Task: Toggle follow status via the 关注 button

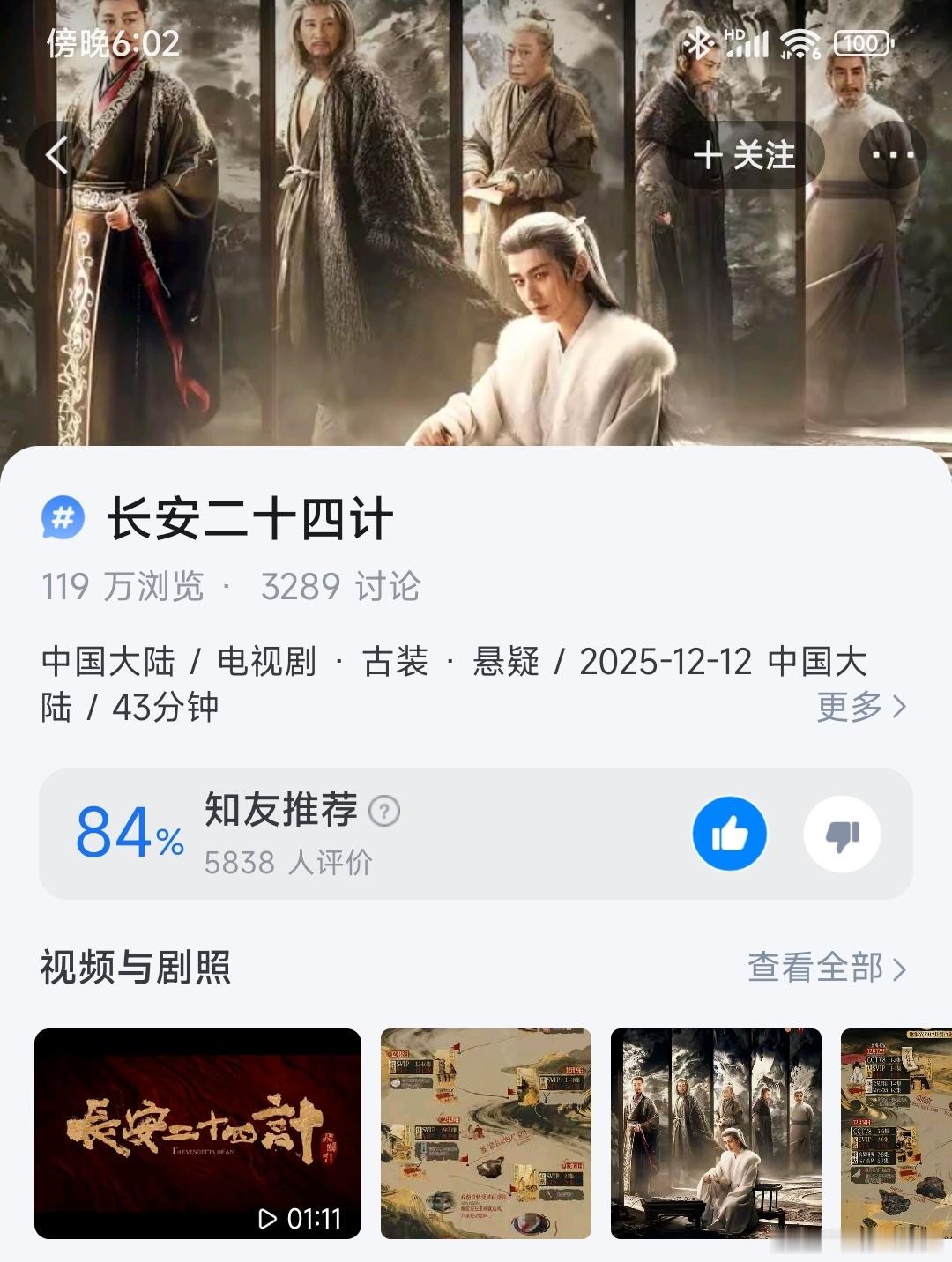Action: pyautogui.click(x=750, y=156)
